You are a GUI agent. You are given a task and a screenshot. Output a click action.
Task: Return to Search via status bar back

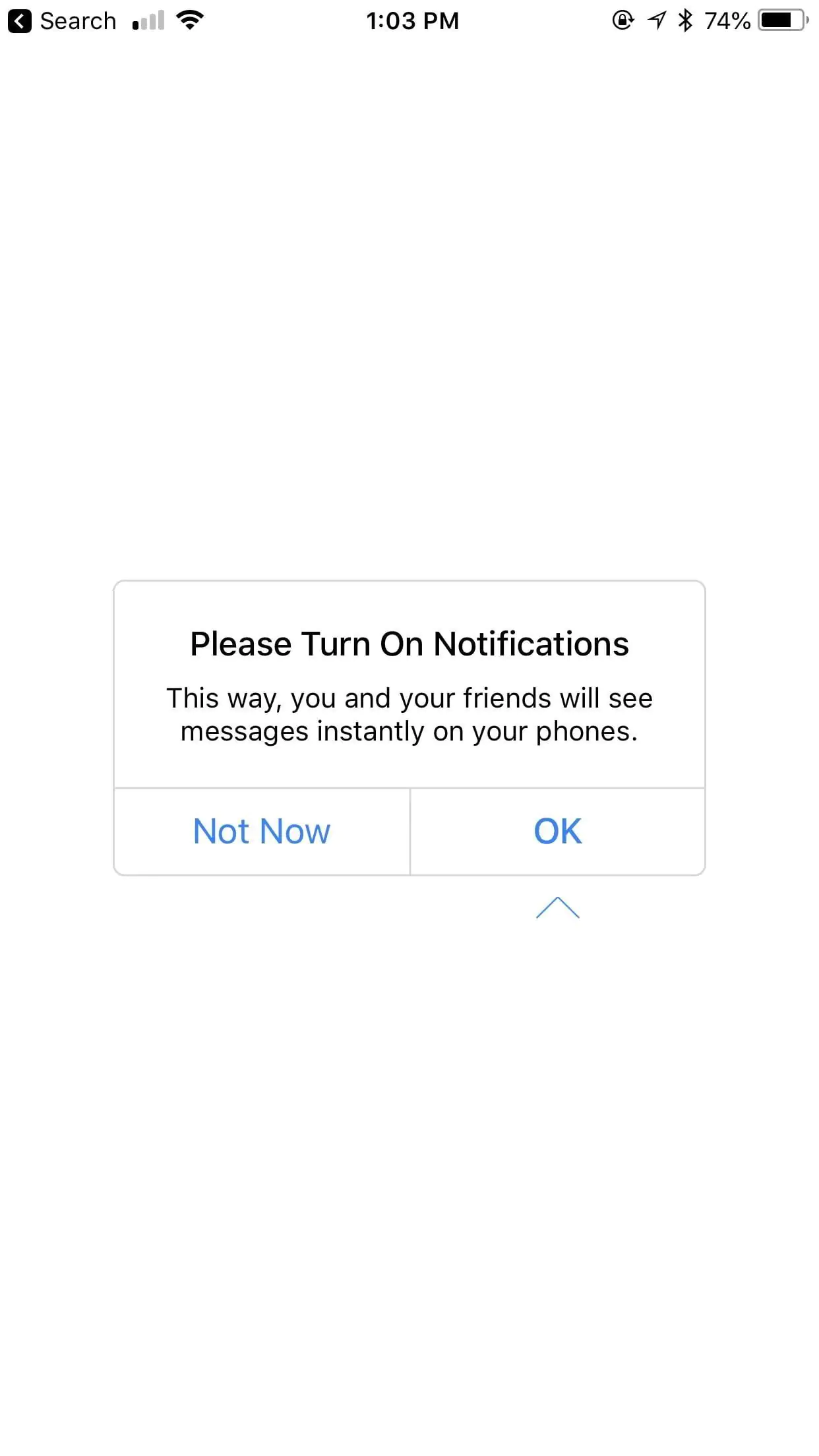tap(62, 21)
